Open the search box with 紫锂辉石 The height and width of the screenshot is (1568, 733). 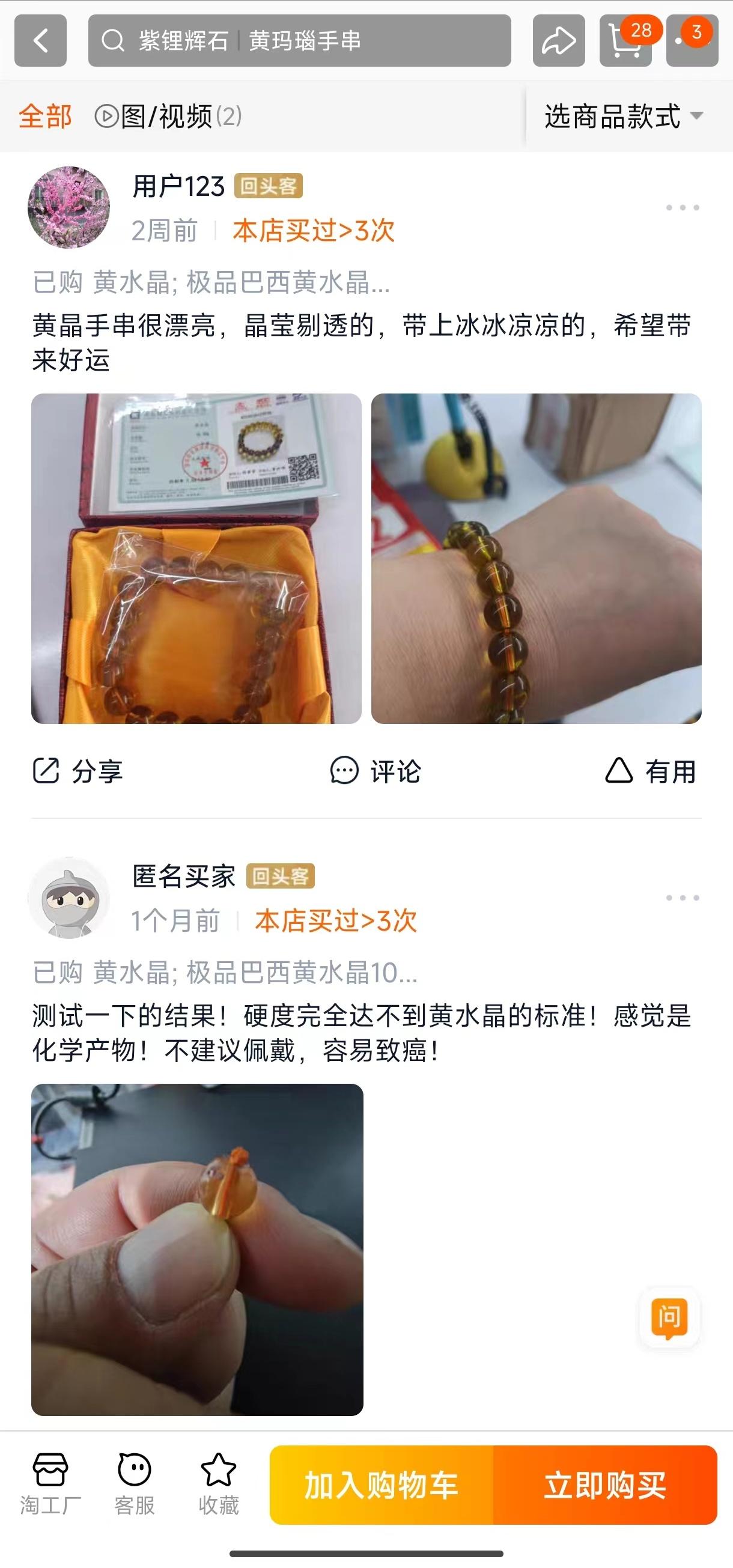pos(299,41)
